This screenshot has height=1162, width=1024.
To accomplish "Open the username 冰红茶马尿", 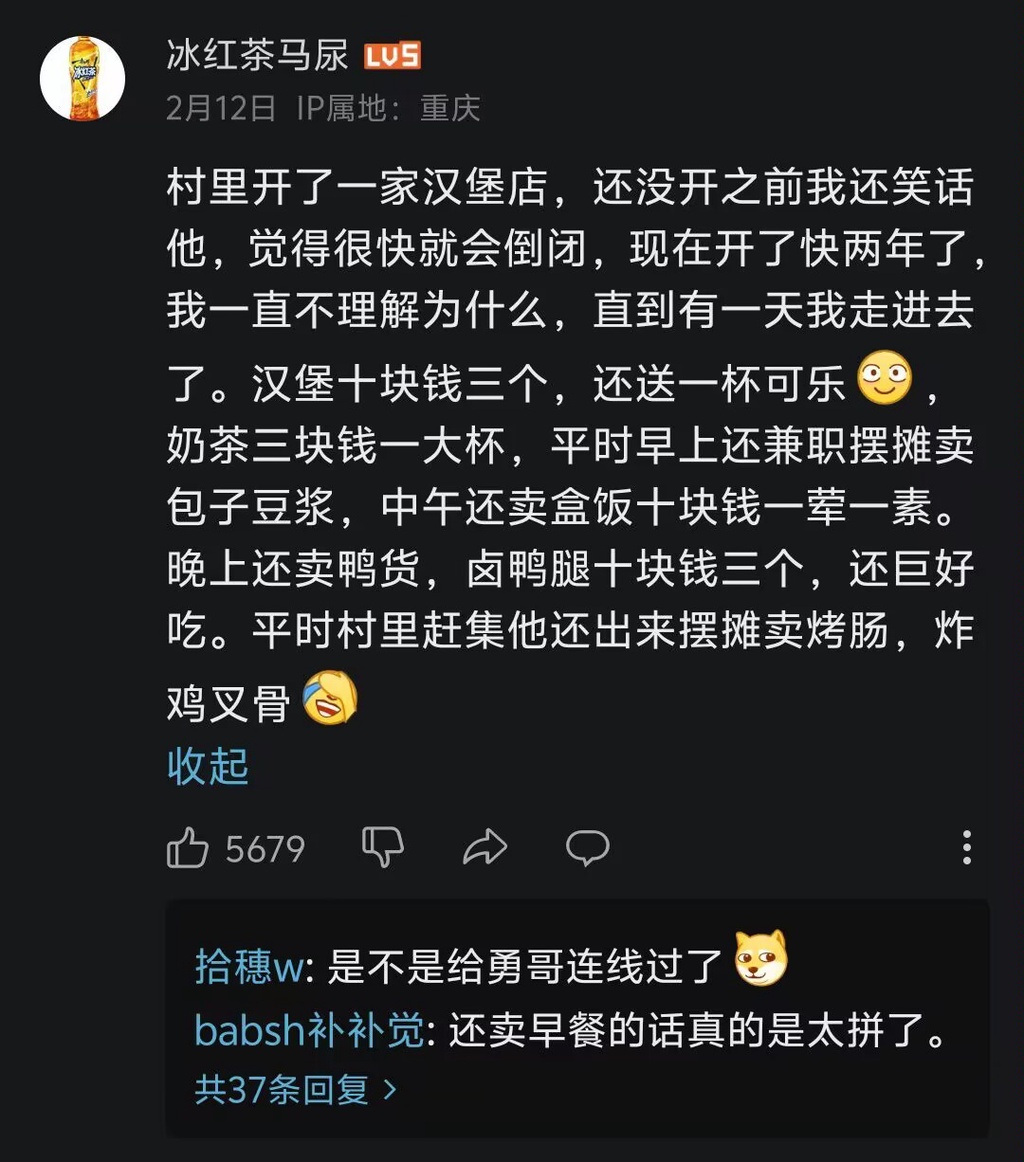I will tap(257, 55).
